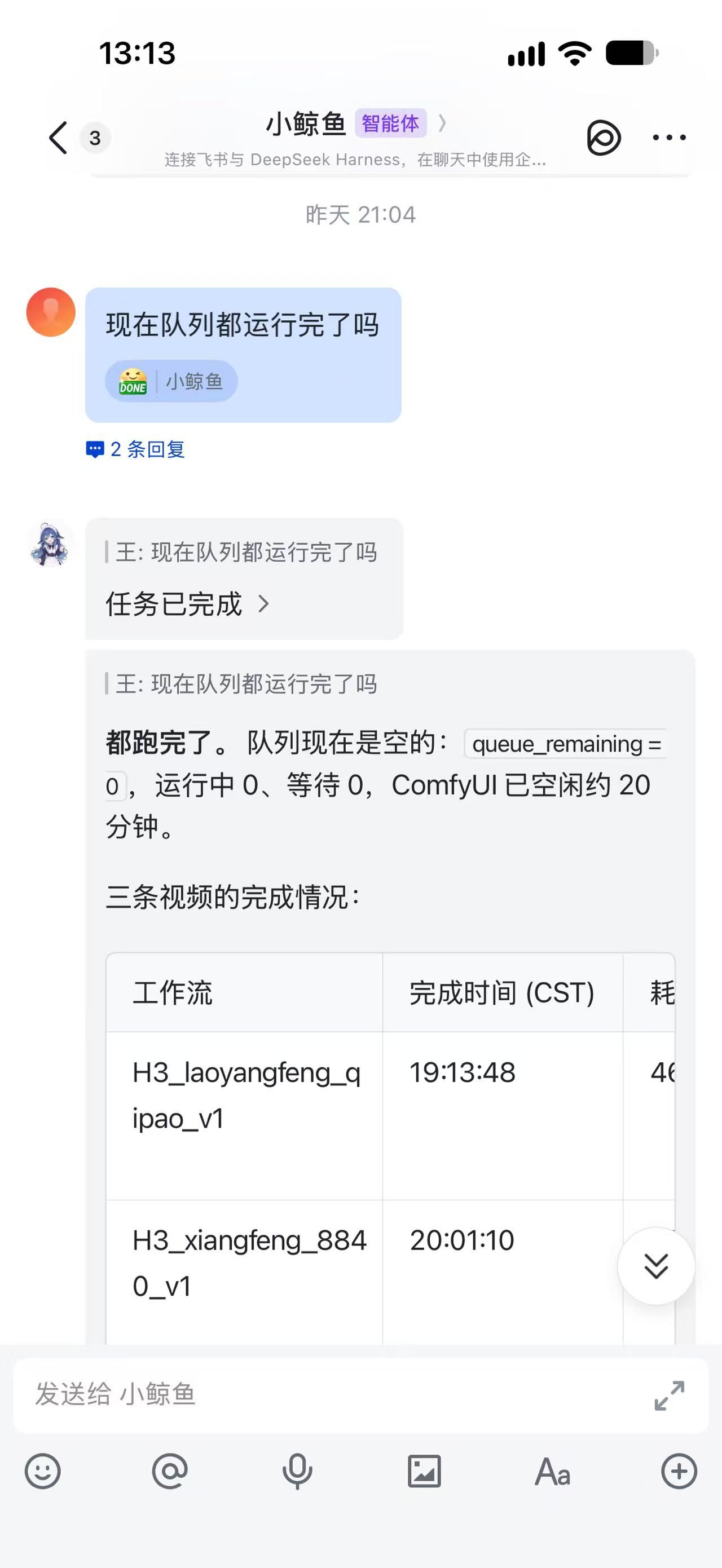Screen dimensions: 722x1568
Task: Open the orange user avatar
Action: [x=51, y=312]
